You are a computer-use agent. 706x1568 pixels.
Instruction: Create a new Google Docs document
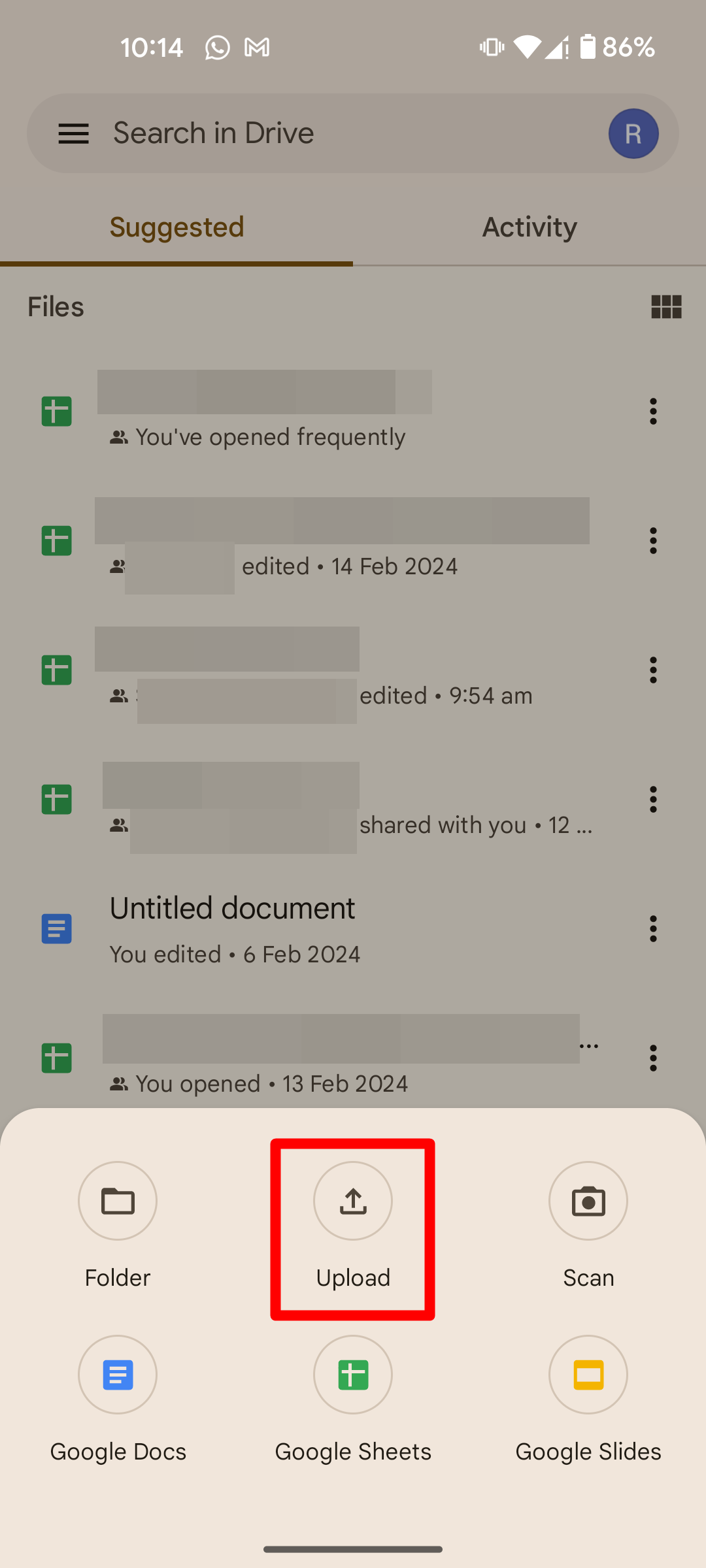click(x=118, y=1375)
